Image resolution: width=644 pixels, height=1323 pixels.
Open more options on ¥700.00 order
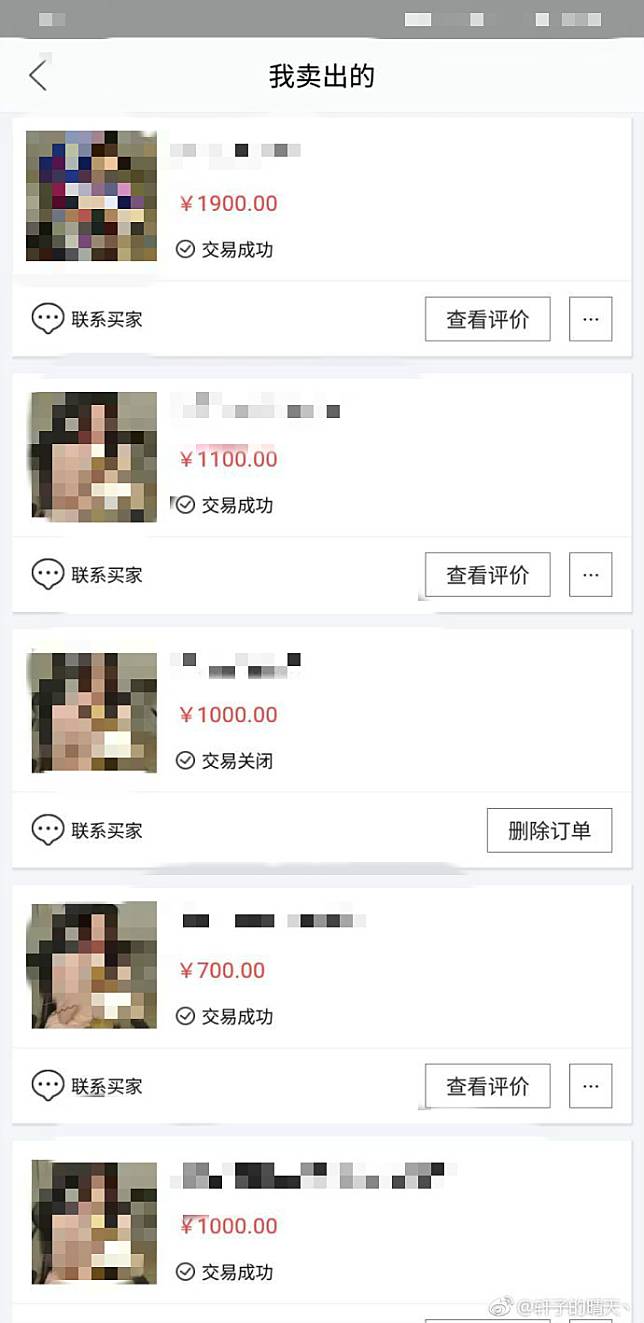(x=590, y=1086)
